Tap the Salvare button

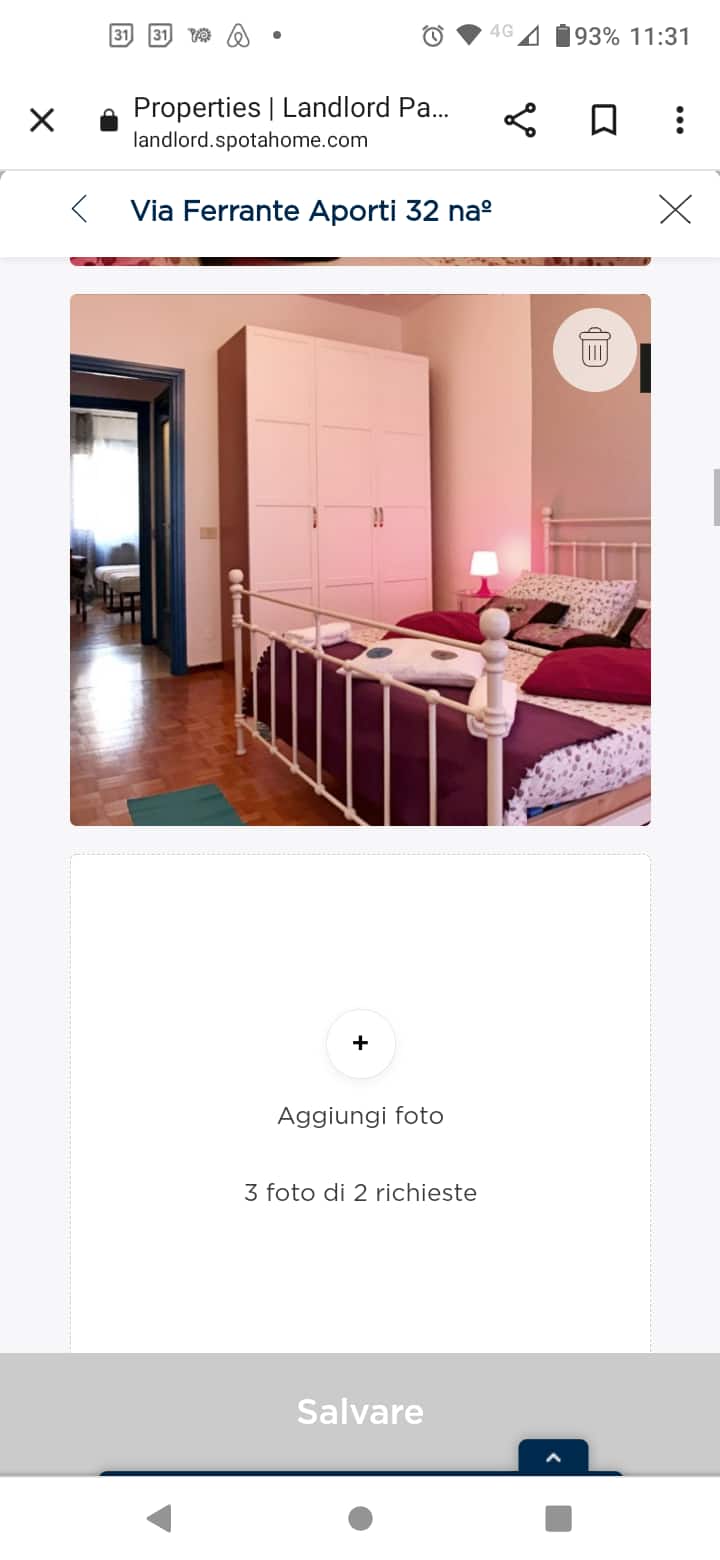click(x=360, y=1411)
